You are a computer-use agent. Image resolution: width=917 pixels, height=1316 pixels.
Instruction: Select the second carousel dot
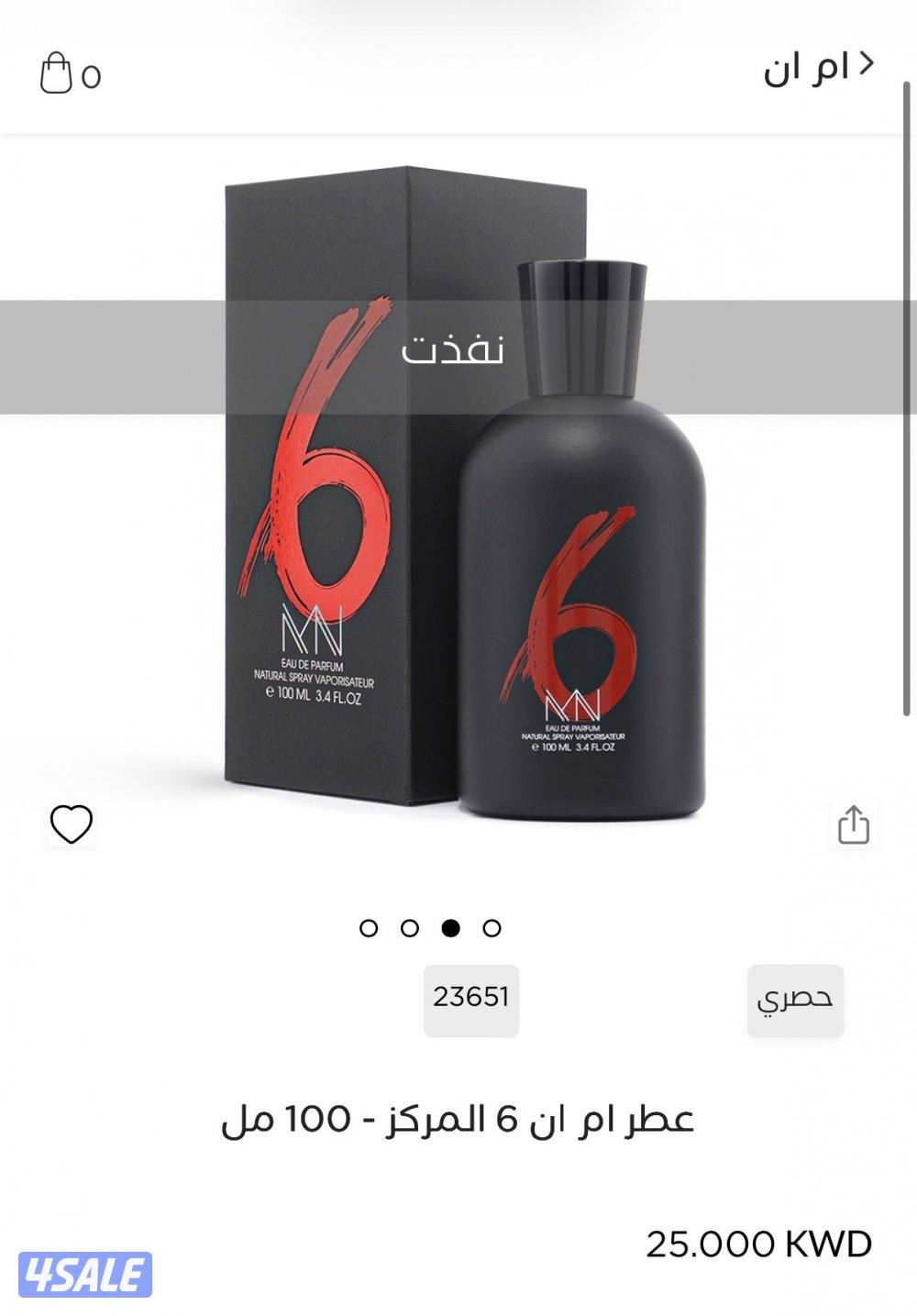click(x=410, y=927)
